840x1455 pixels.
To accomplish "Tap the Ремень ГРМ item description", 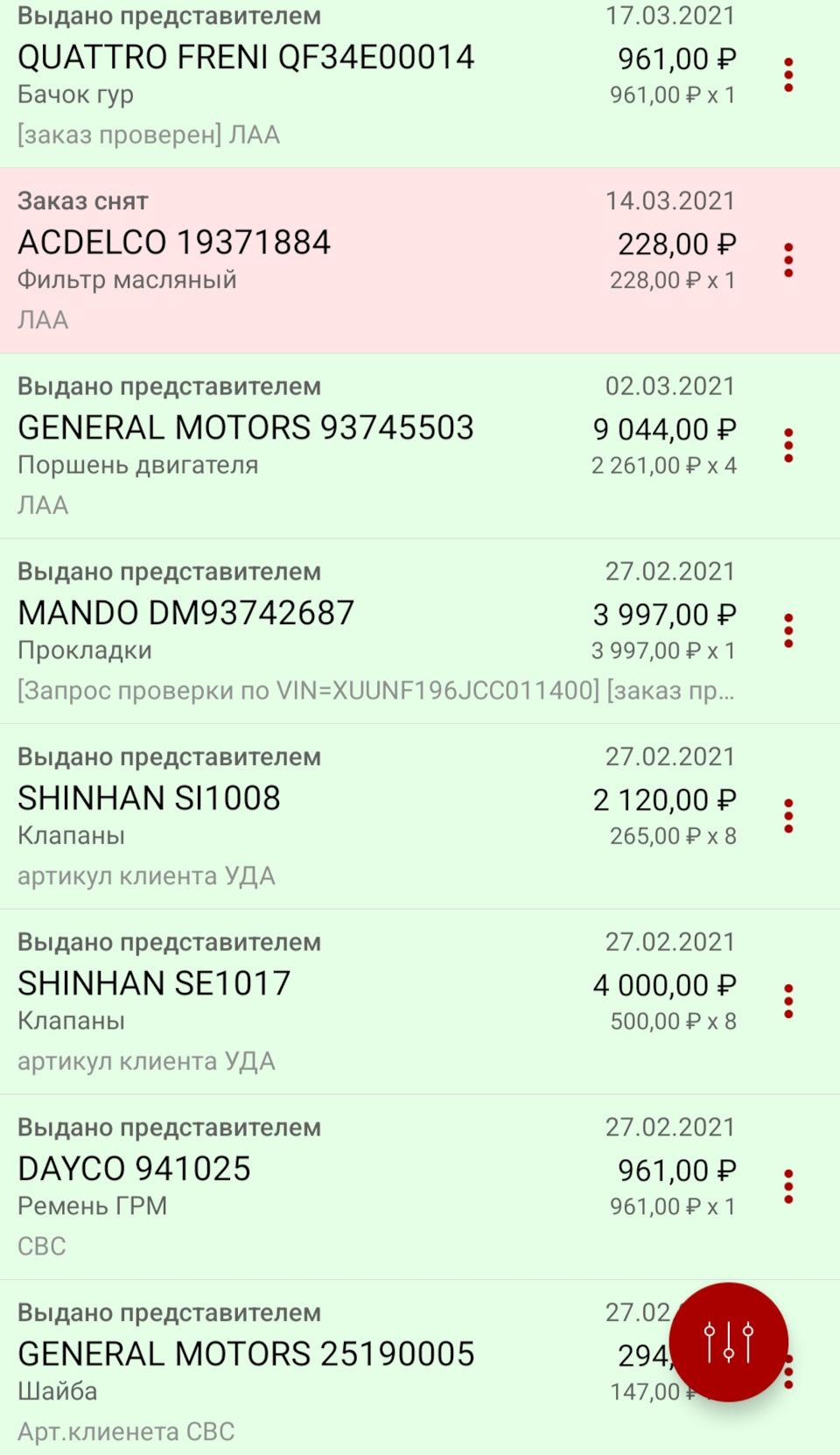I will pyautogui.click(x=91, y=1205).
